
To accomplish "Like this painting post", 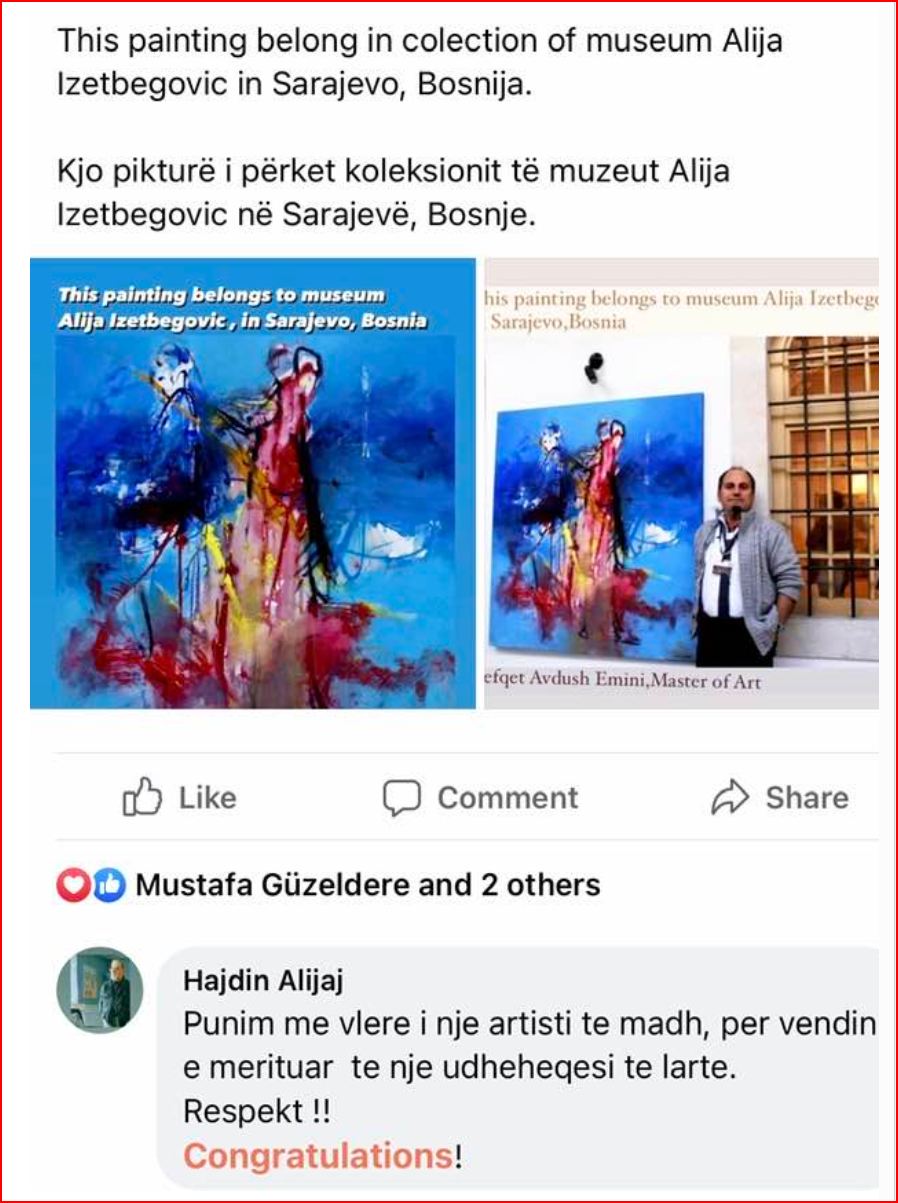I will click(180, 798).
